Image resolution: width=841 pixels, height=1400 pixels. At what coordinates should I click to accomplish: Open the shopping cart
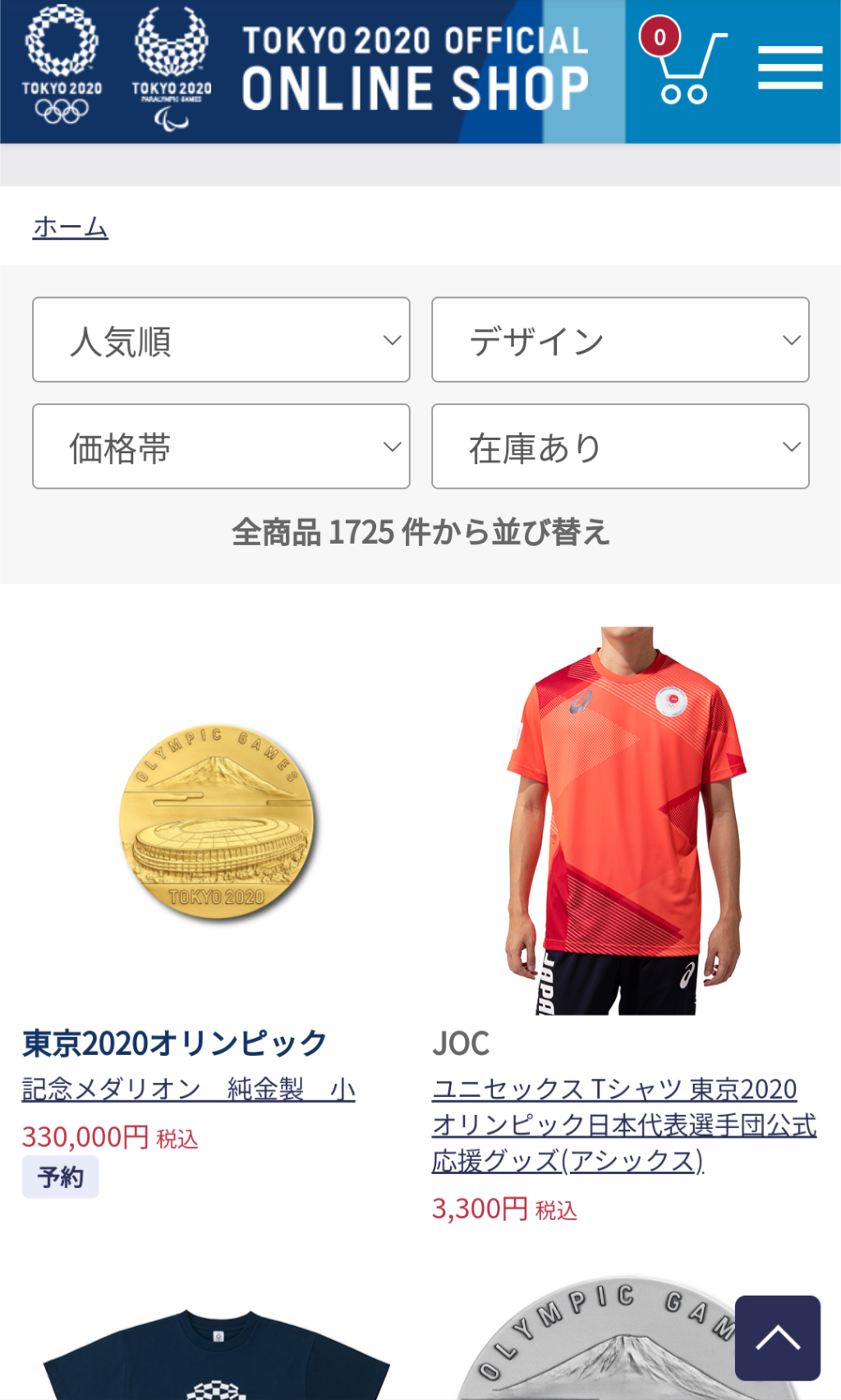click(683, 67)
